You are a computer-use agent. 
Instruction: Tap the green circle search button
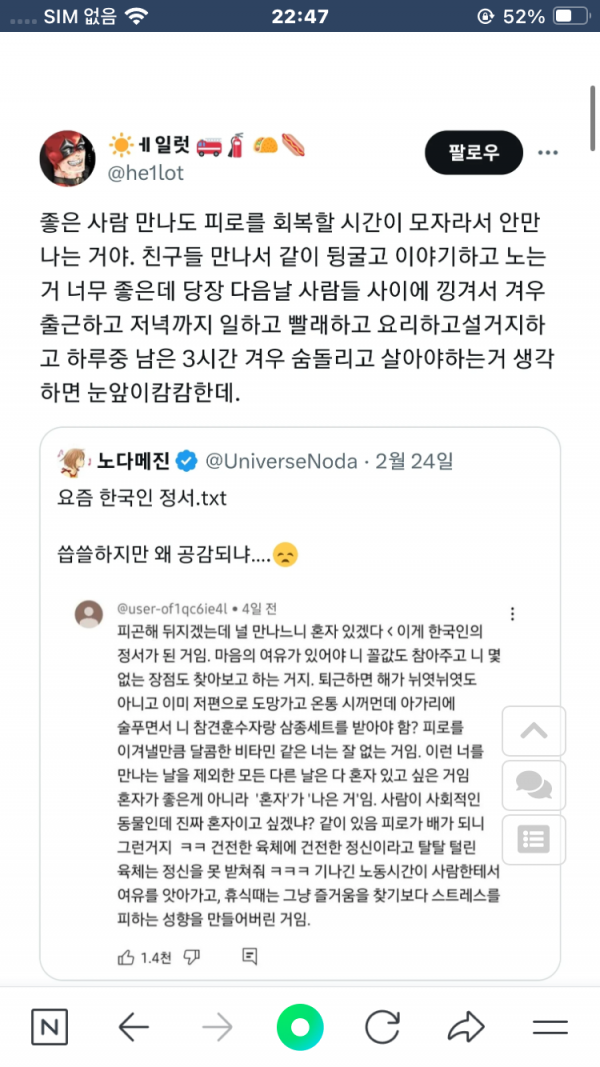point(300,1027)
